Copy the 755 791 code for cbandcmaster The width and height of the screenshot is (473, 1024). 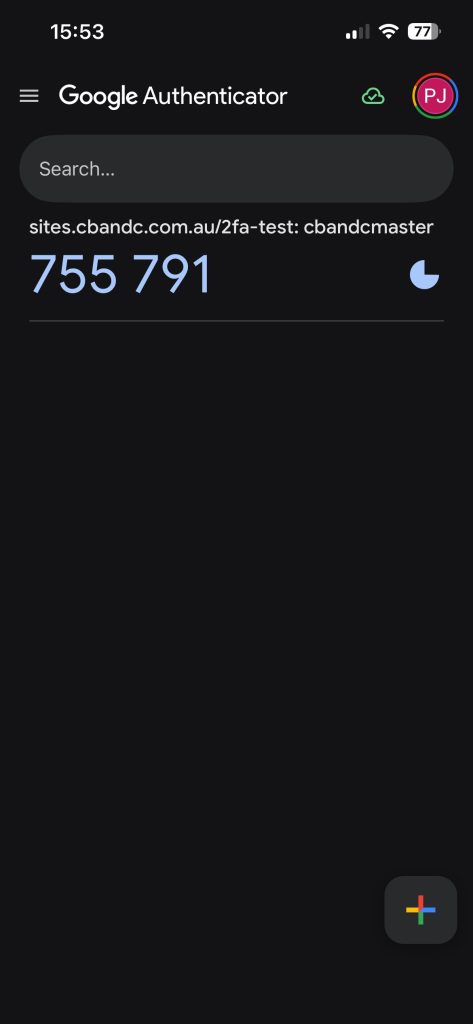[121, 274]
